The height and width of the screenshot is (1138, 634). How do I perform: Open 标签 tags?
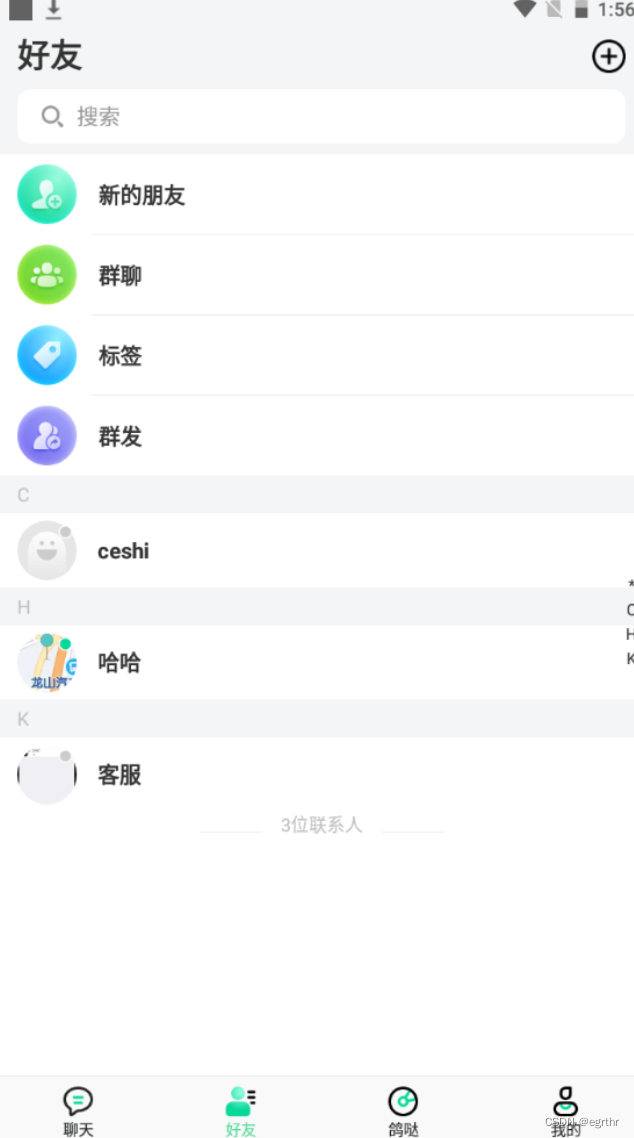317,356
